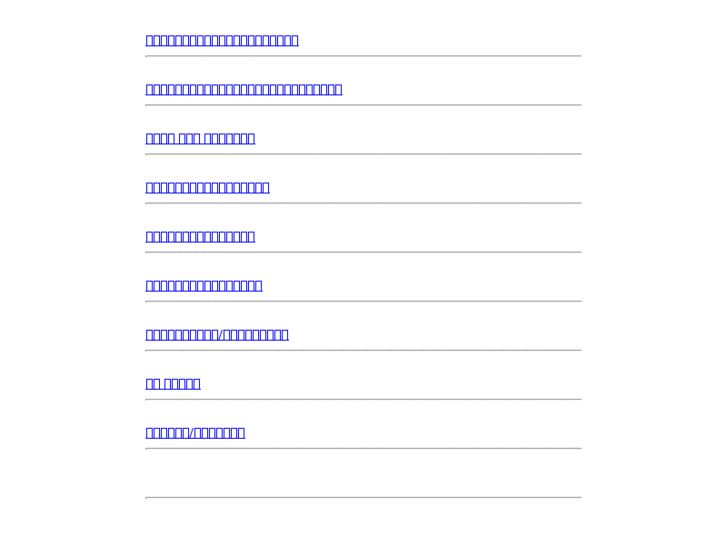Open the first link in the list
Viewport: 727px width, 545px height.
point(222,40)
